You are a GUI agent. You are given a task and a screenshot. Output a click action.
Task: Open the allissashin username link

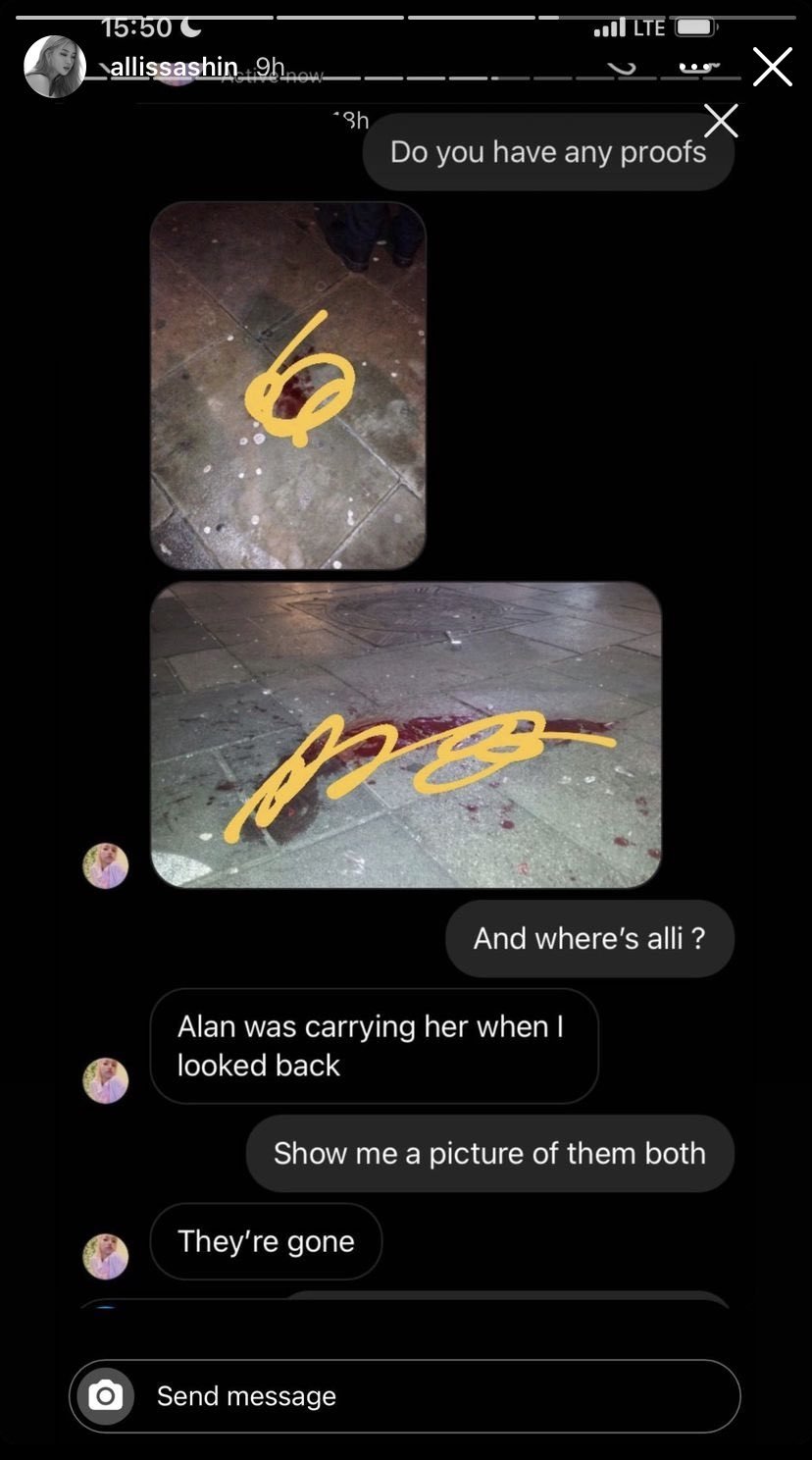(175, 67)
